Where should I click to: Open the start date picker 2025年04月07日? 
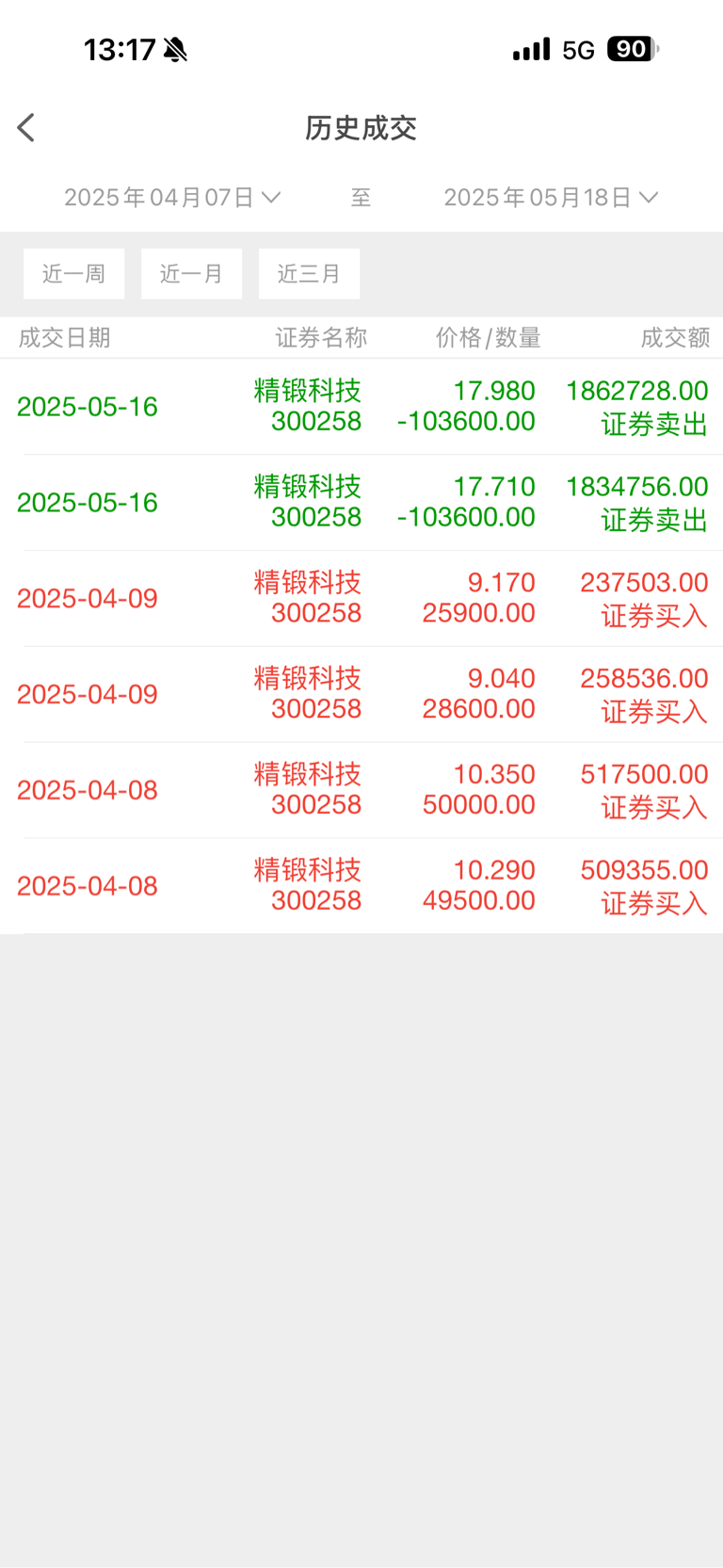point(172,197)
